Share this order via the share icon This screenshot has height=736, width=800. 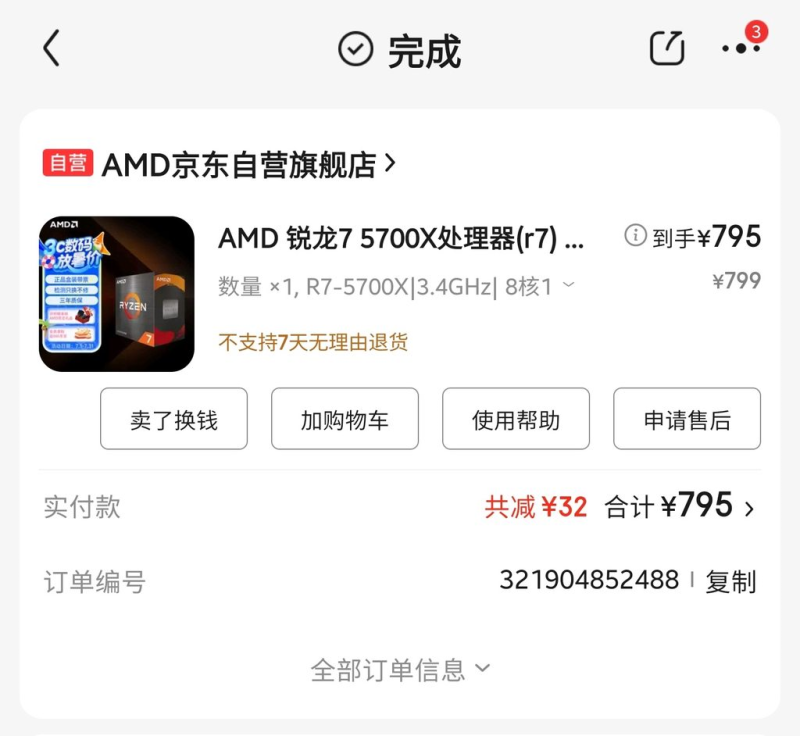coord(667,48)
